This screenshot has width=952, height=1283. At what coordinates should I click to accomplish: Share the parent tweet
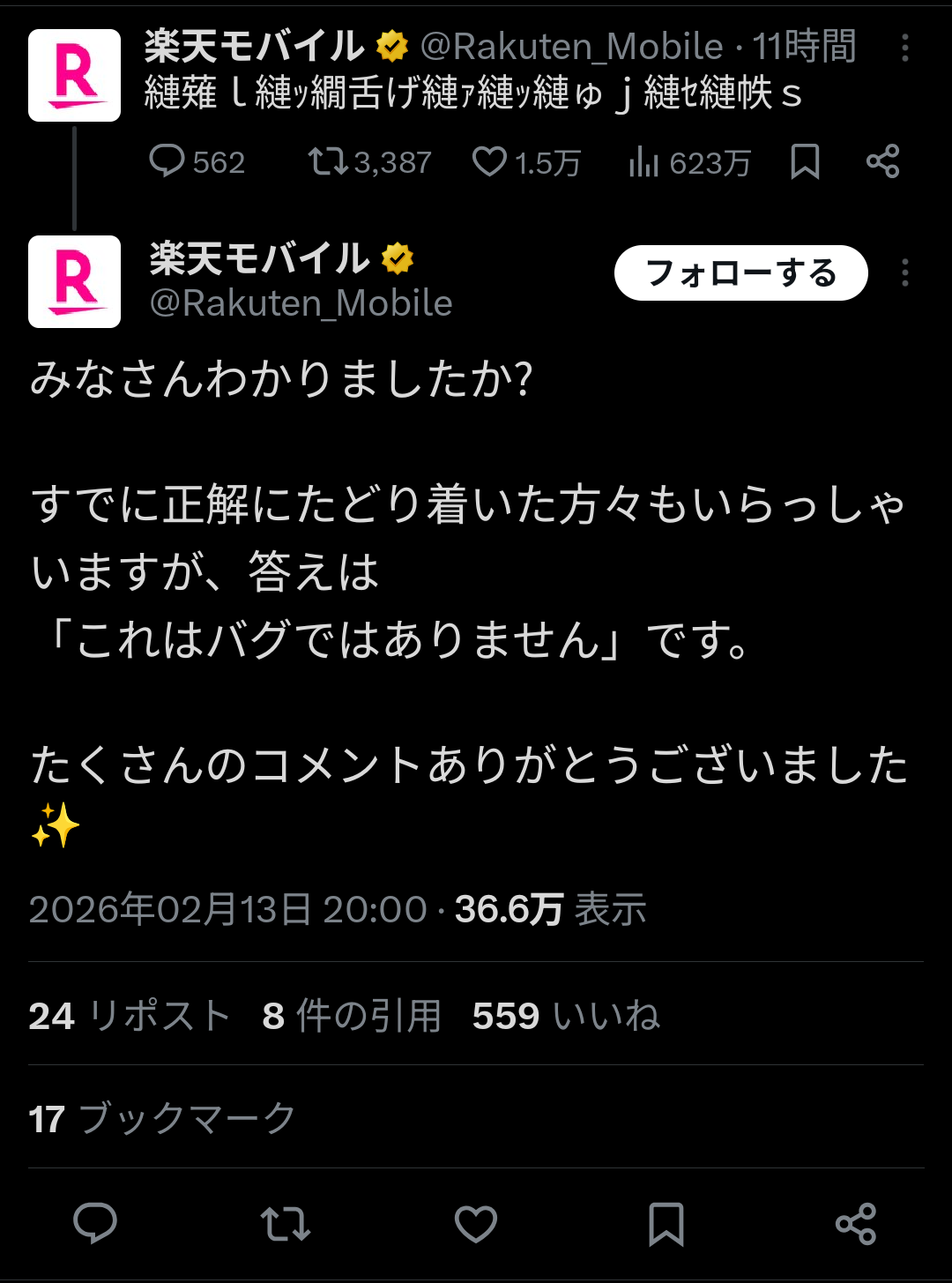point(882,162)
